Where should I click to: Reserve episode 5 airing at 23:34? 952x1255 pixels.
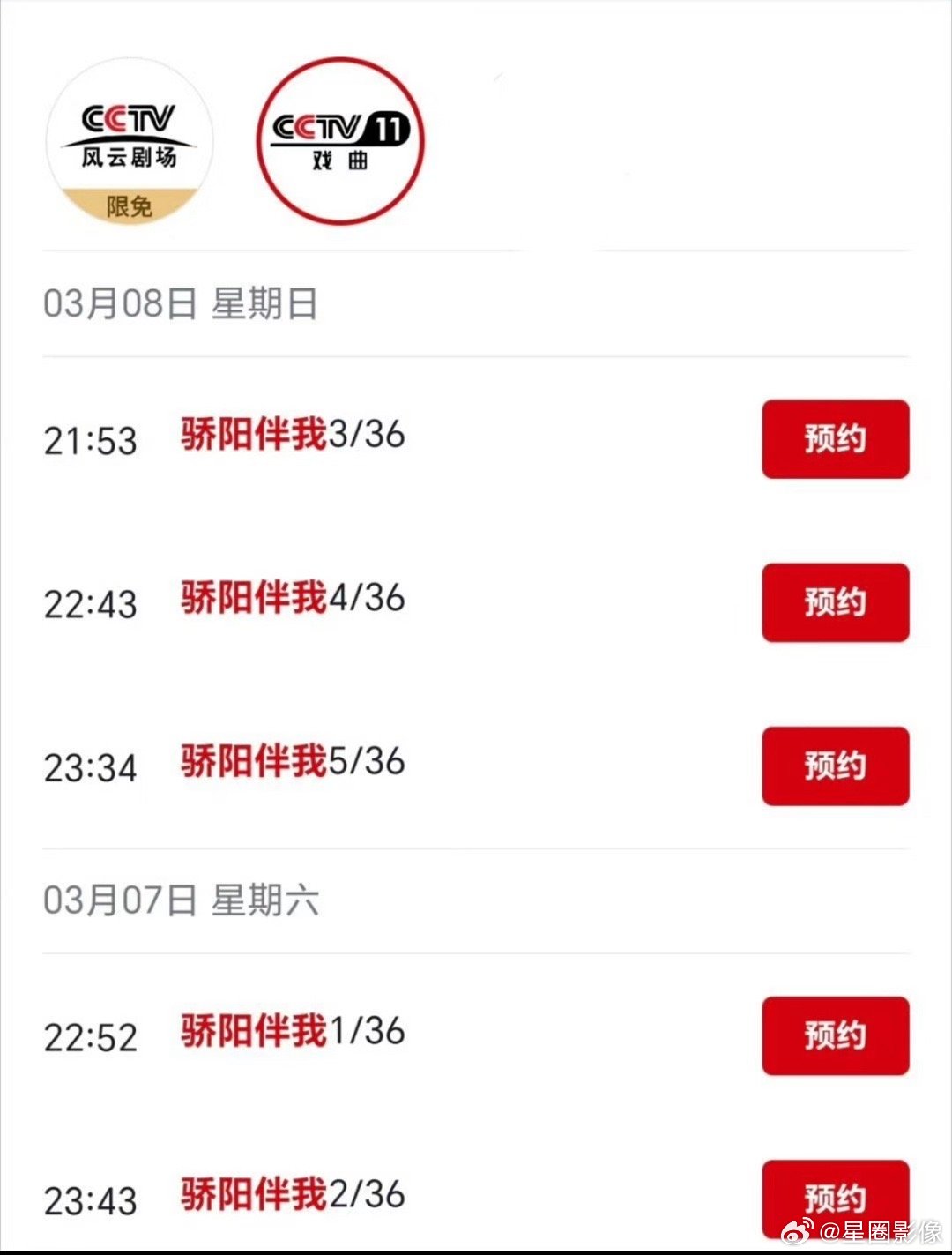[835, 766]
